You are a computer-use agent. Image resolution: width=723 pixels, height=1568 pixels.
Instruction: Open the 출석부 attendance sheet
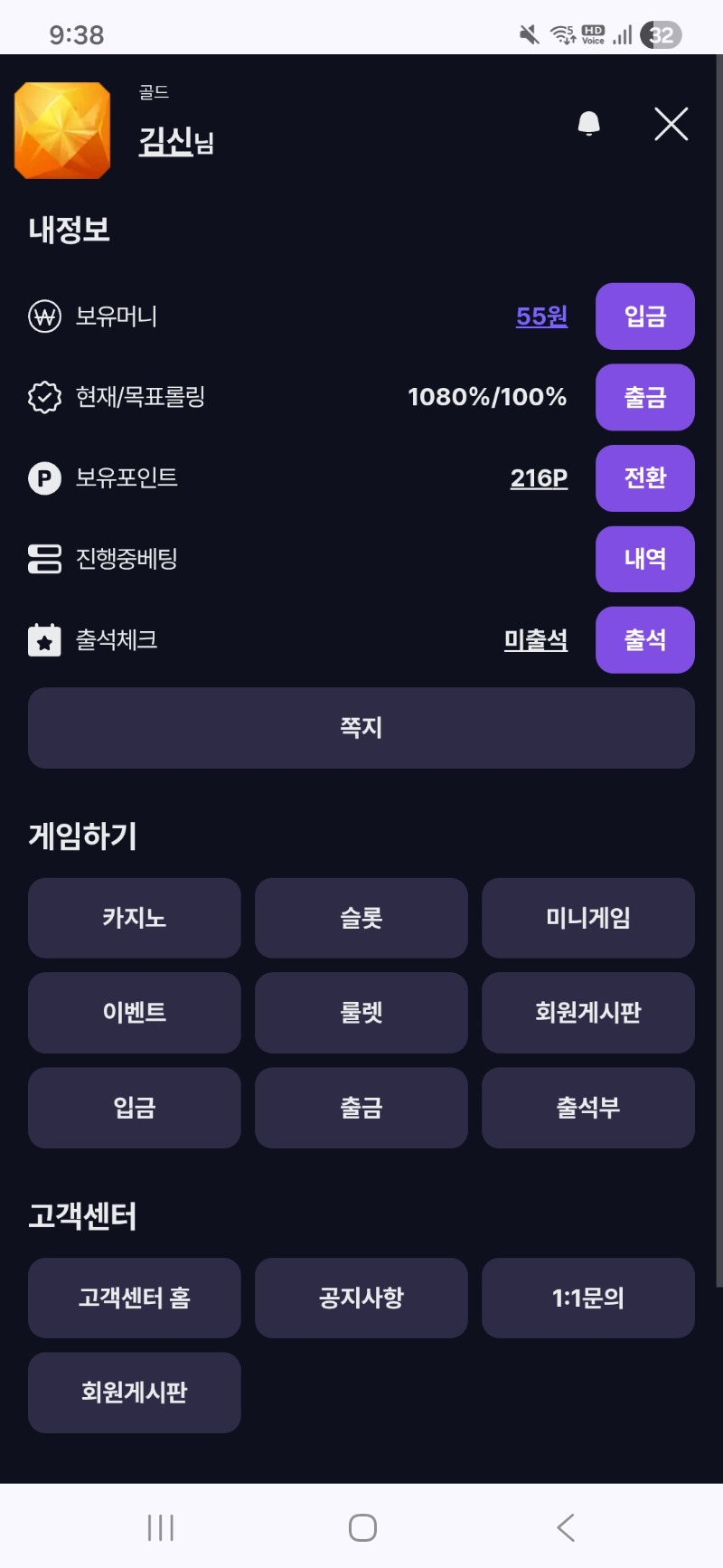point(587,1108)
